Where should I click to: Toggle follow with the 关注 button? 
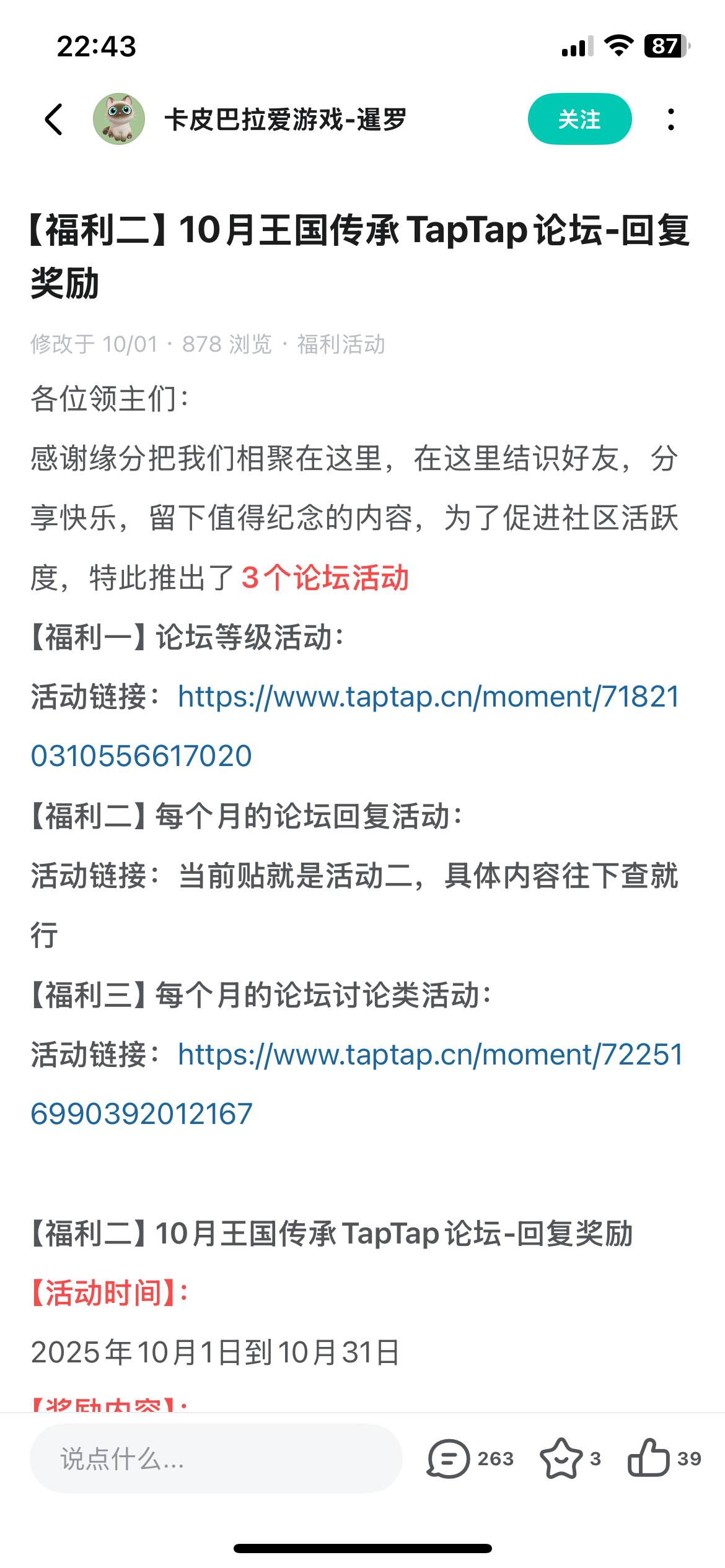579,119
